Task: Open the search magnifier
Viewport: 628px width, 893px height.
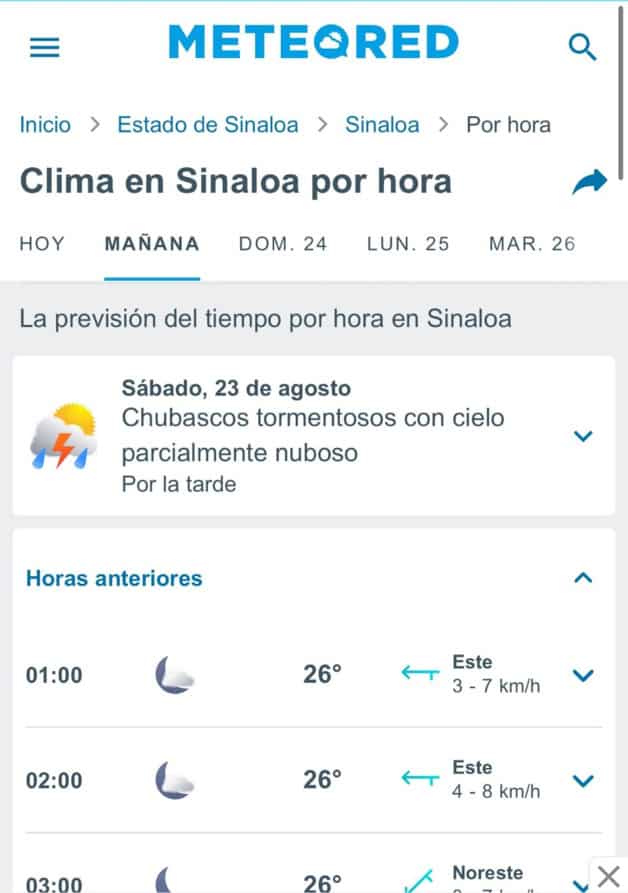Action: click(x=582, y=46)
